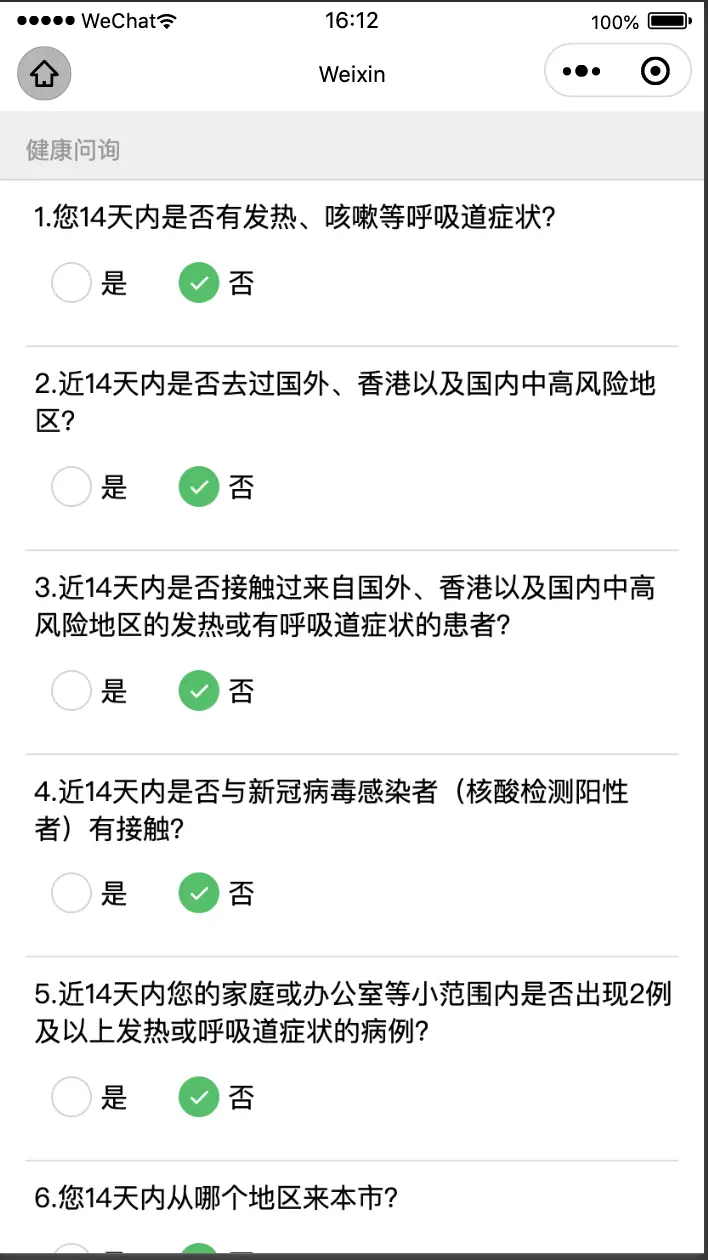708x1260 pixels.
Task: Close the mini program with the circle button
Action: click(x=655, y=72)
